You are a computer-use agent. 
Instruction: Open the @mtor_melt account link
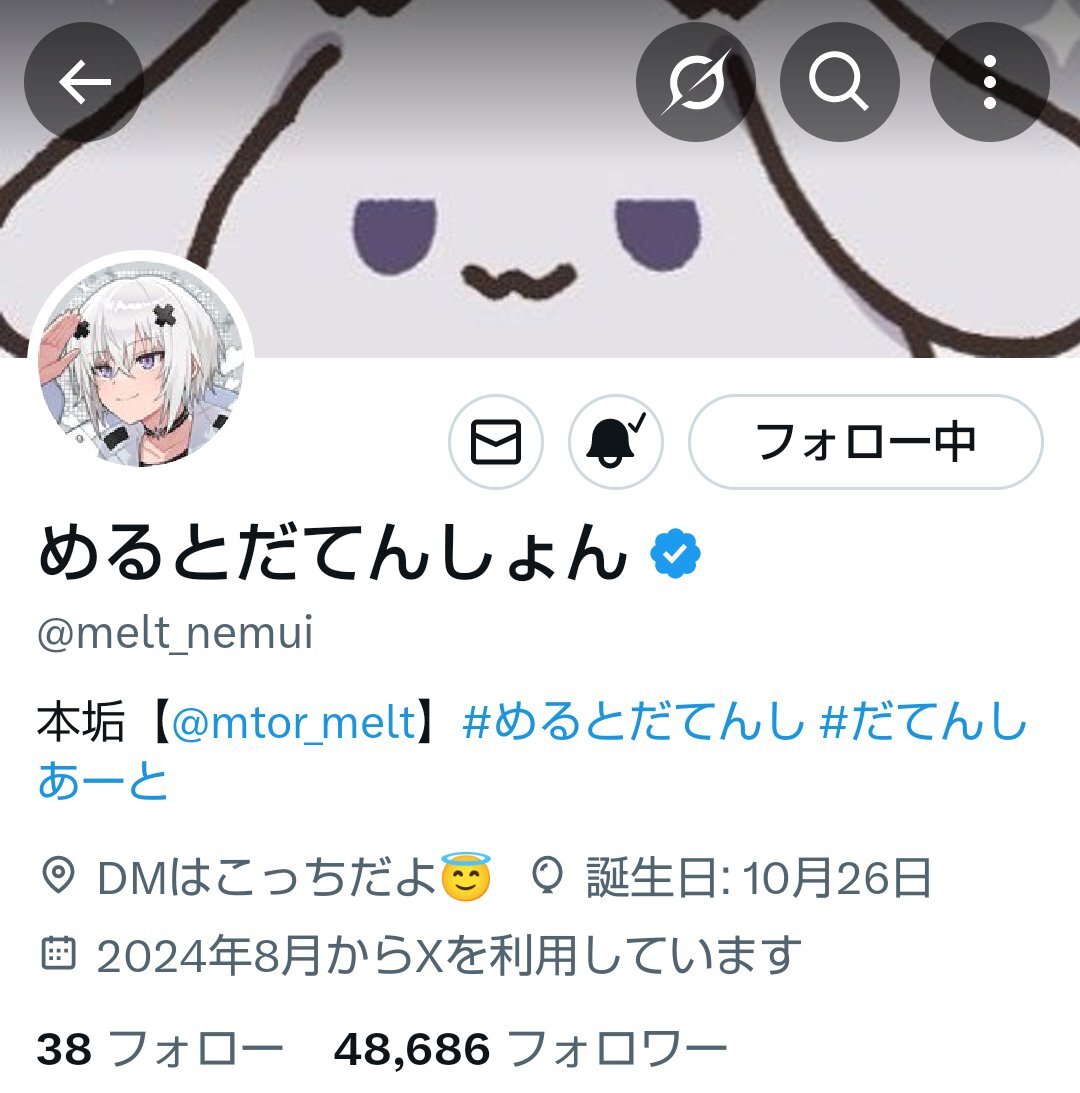click(x=293, y=721)
